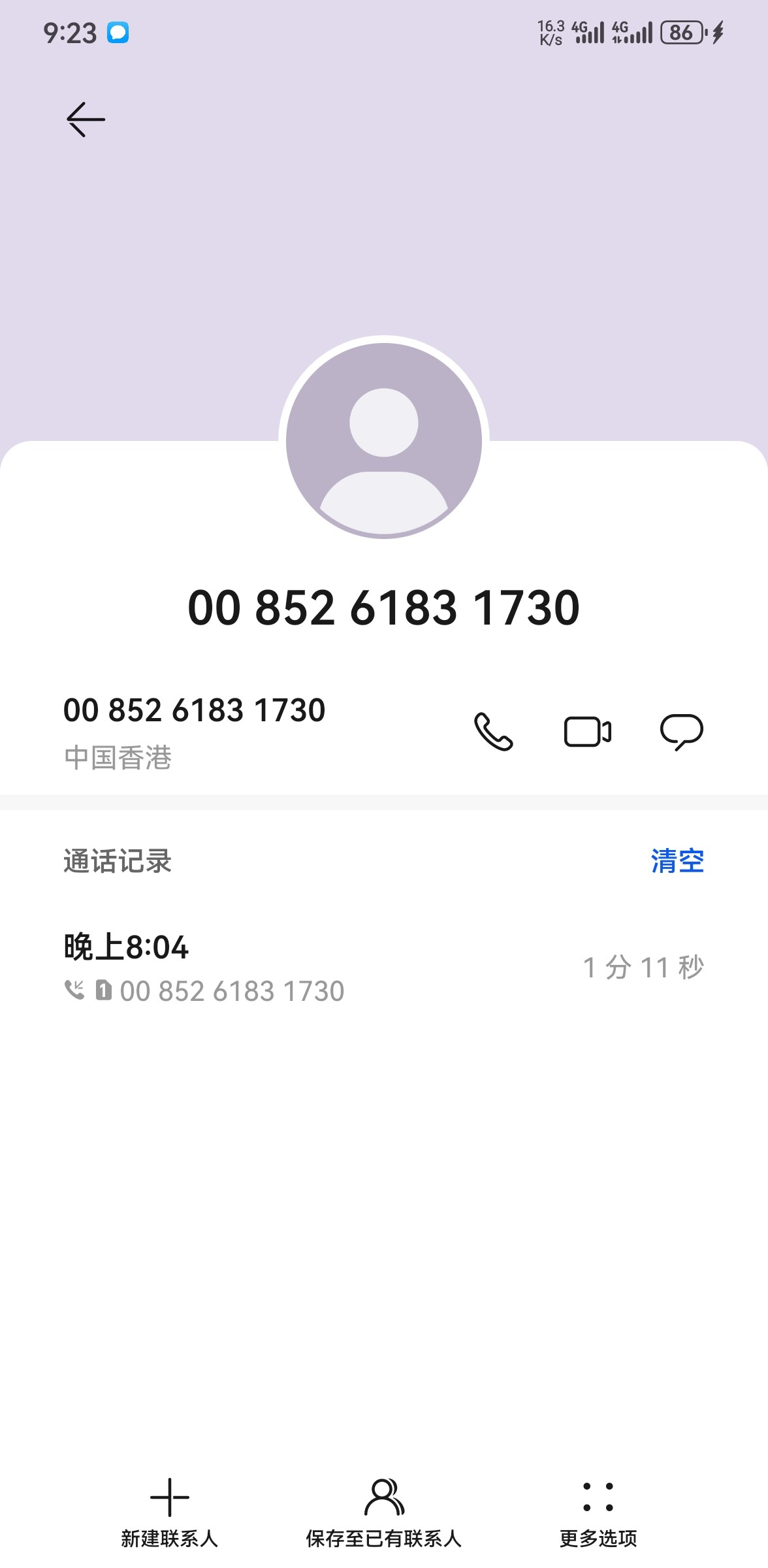This screenshot has width=768, height=1568.
Task: Clear call history with 清空
Action: coord(677,861)
